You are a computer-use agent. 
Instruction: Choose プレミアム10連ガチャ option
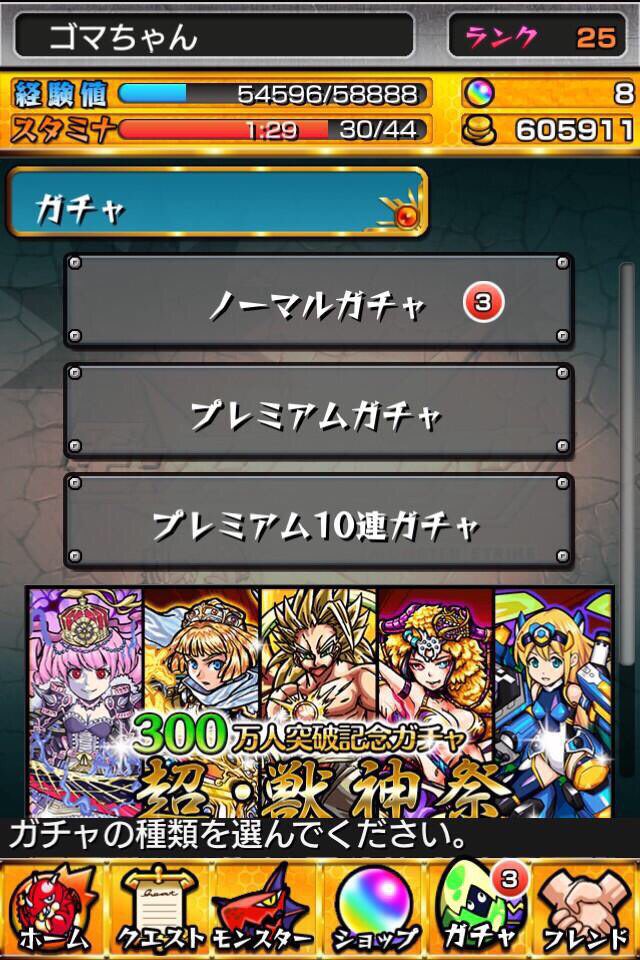coord(319,521)
